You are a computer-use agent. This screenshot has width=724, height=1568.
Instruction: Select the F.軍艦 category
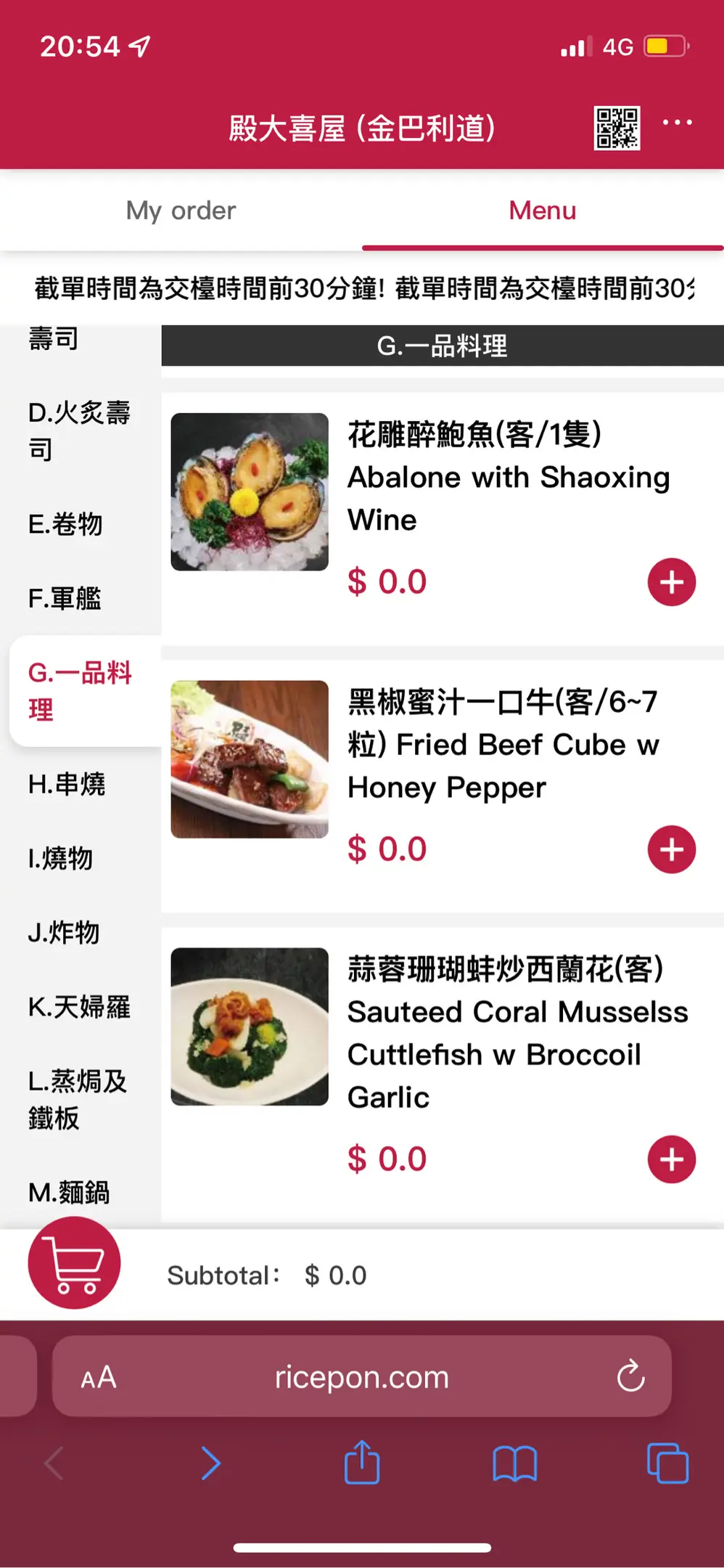tap(65, 599)
